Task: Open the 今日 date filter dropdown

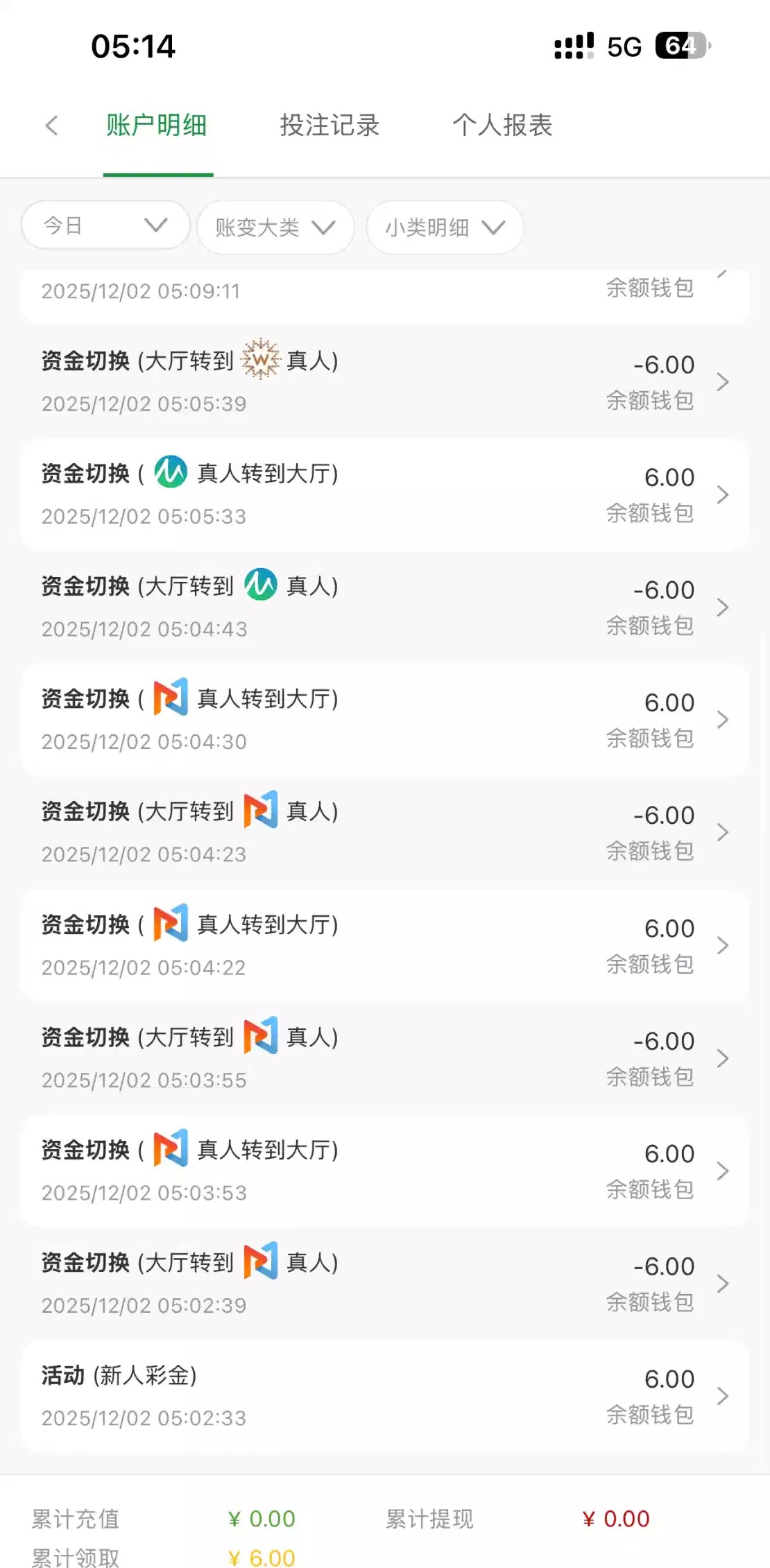Action: (x=105, y=225)
